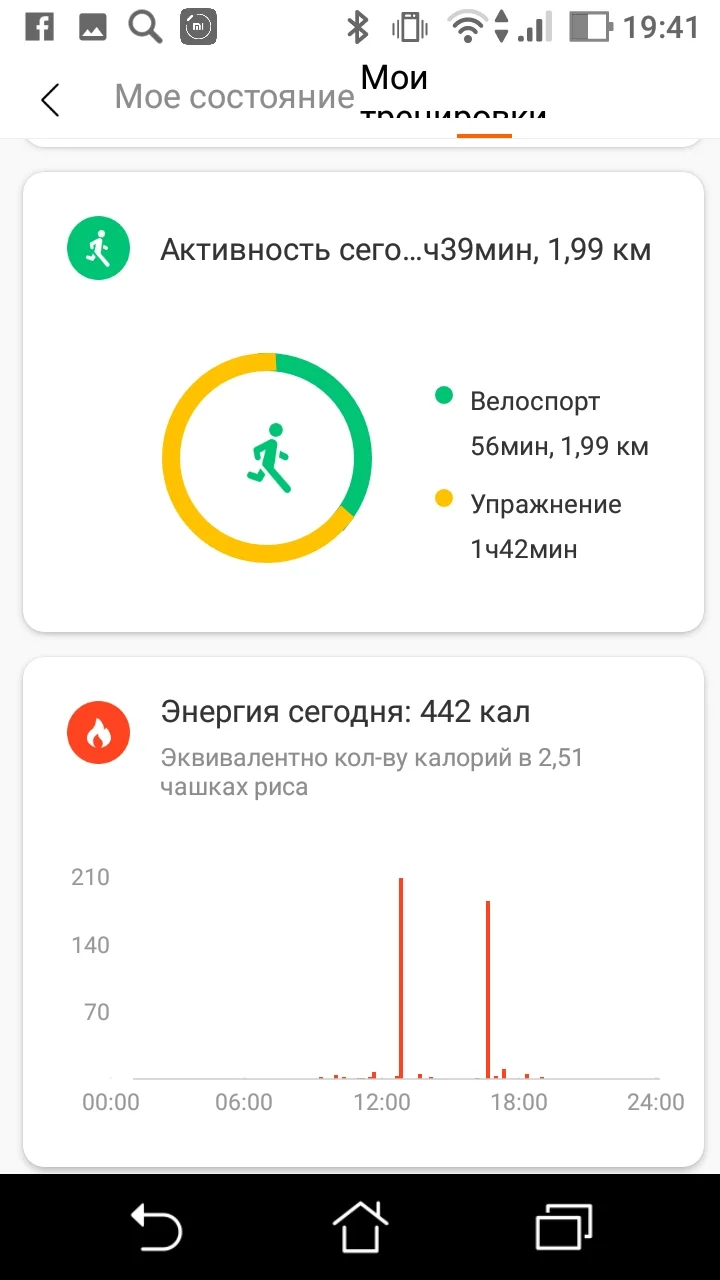Tap the gallery icon in the status bar
This screenshot has height=1280, width=720.
coord(92,26)
